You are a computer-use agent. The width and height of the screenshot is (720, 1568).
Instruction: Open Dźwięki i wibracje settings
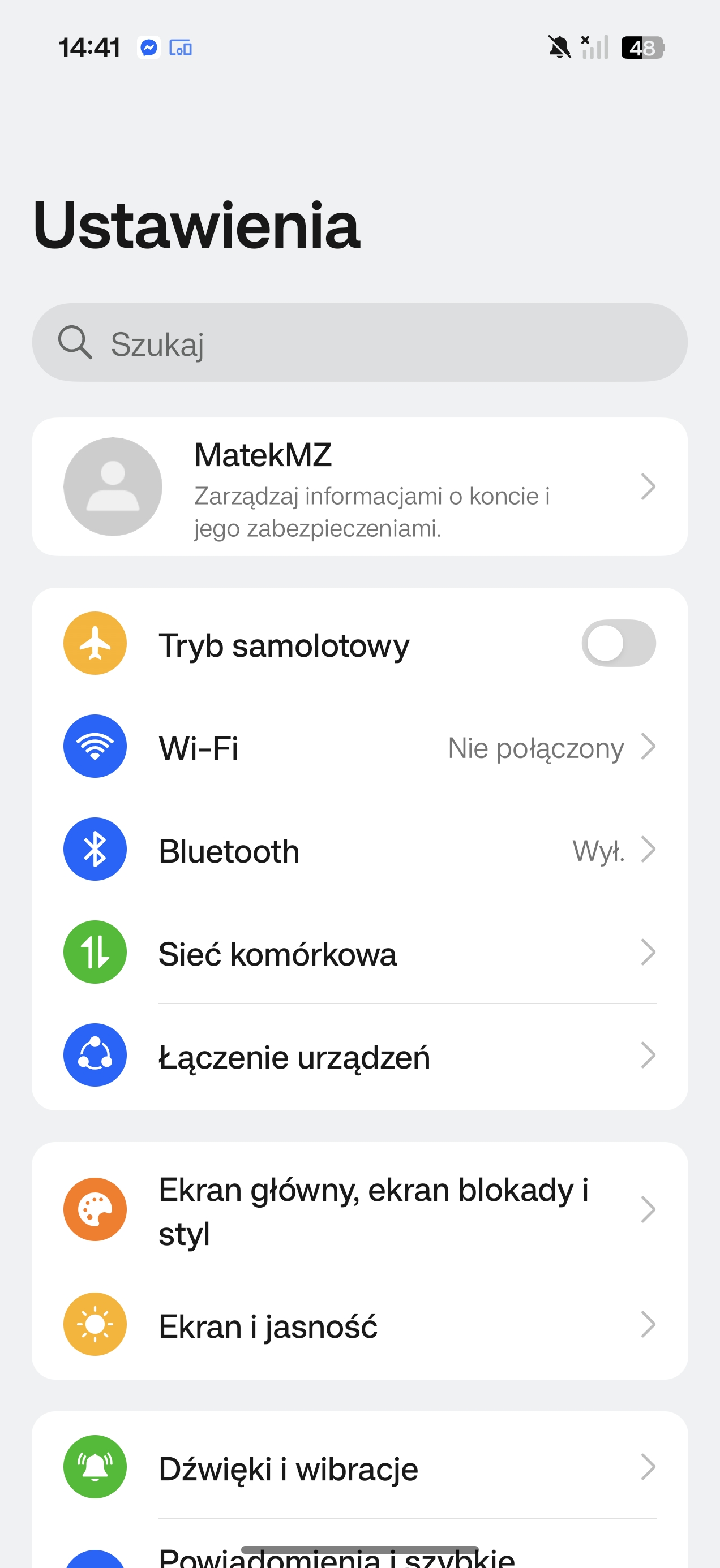(x=359, y=1467)
